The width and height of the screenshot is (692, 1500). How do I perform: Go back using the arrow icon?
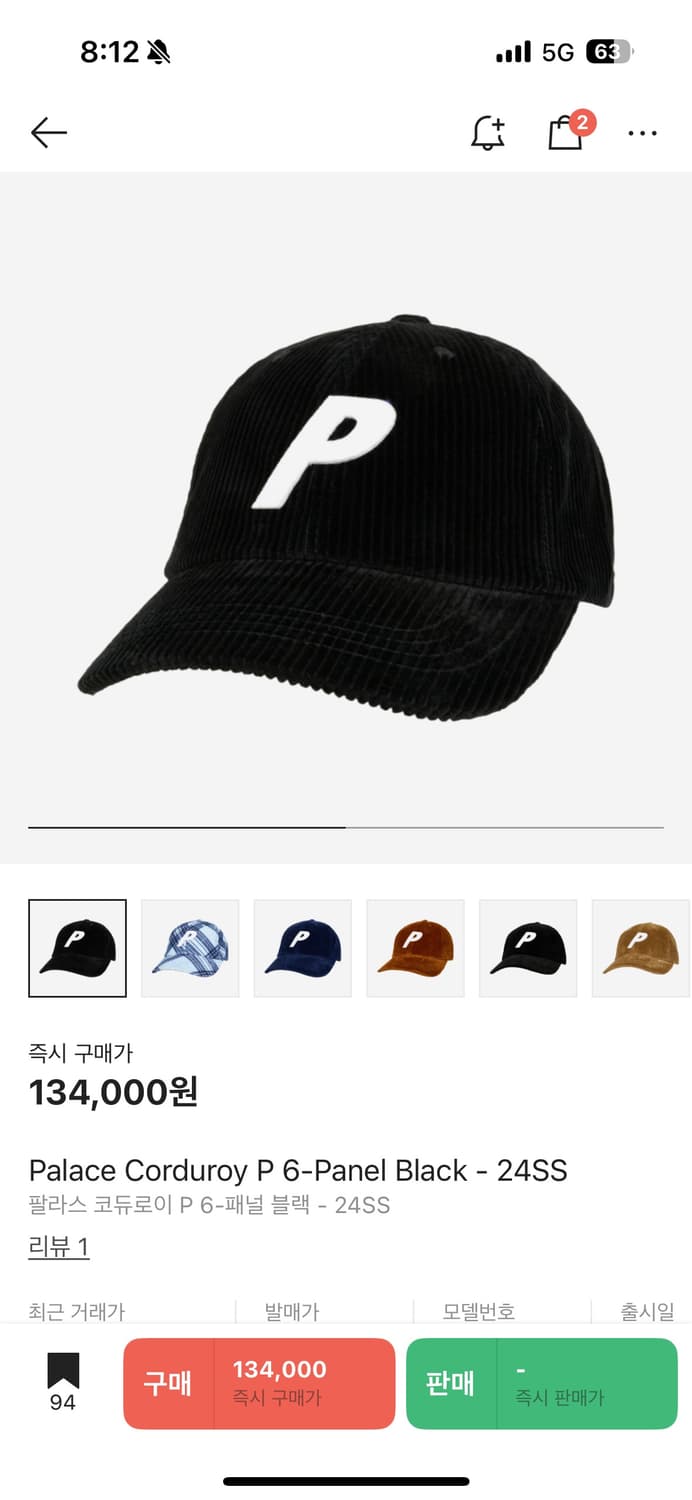click(48, 132)
